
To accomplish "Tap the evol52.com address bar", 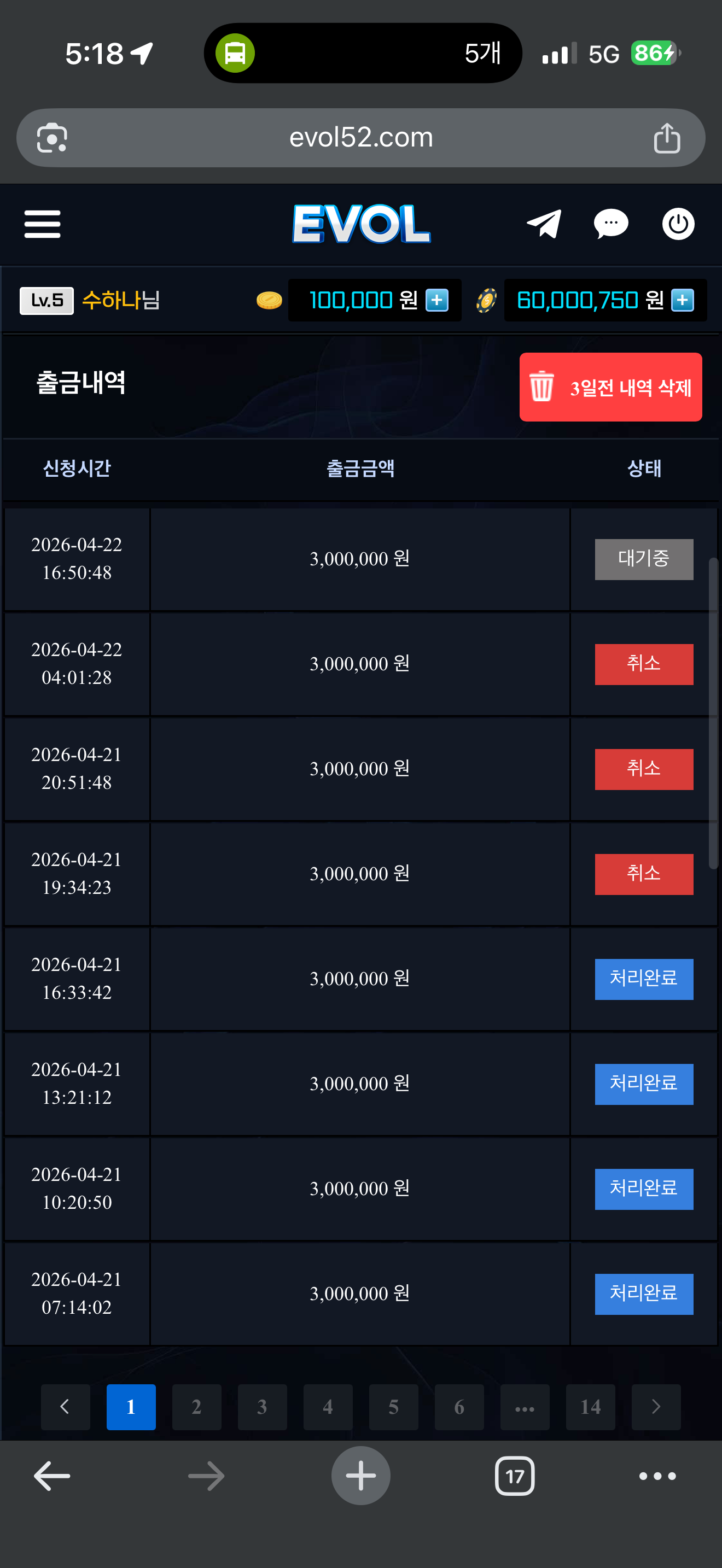I will pyautogui.click(x=360, y=138).
